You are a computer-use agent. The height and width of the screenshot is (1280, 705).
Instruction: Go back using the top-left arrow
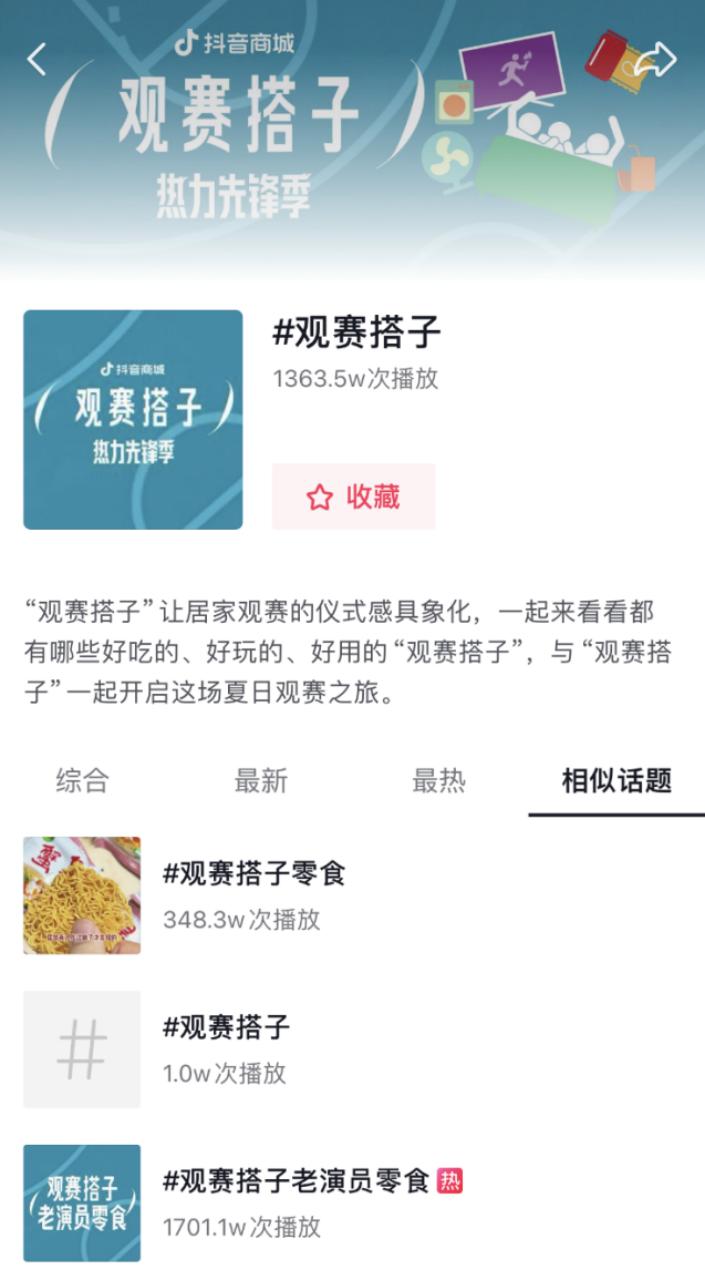(37, 60)
